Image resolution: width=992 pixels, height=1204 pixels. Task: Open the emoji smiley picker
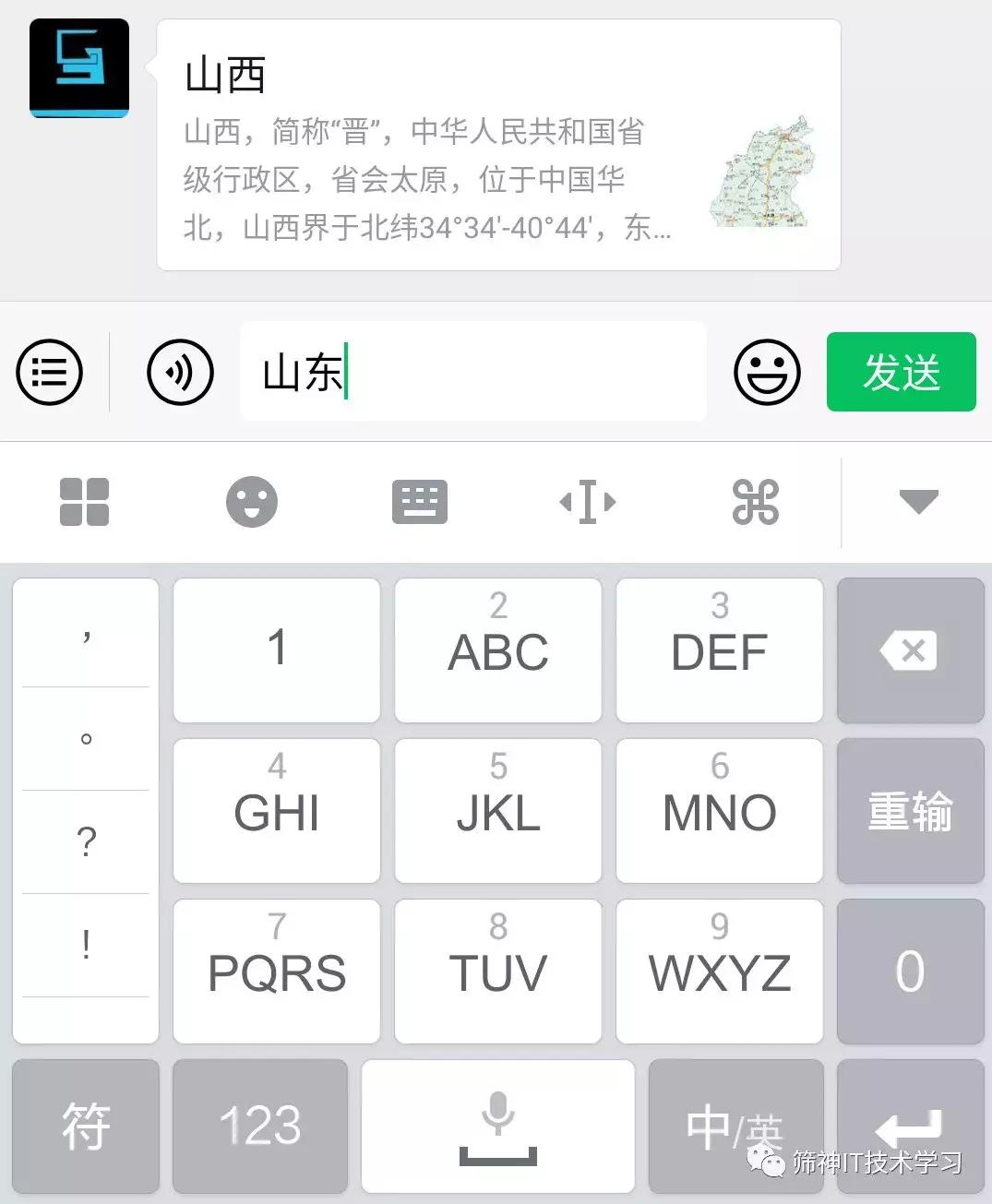pos(766,372)
